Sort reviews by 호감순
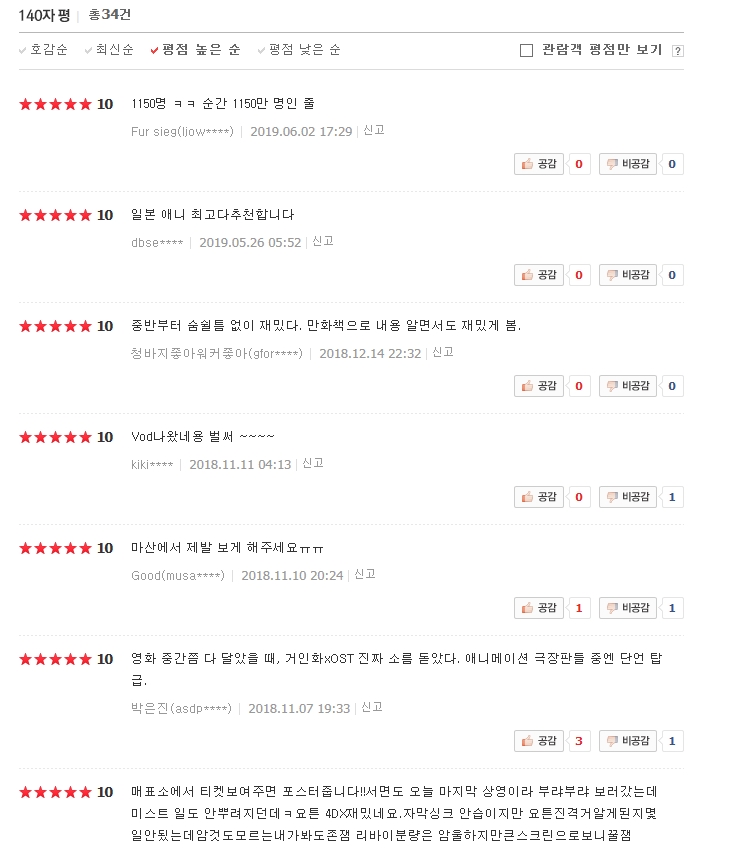The height and width of the screenshot is (848, 734). pos(43,50)
